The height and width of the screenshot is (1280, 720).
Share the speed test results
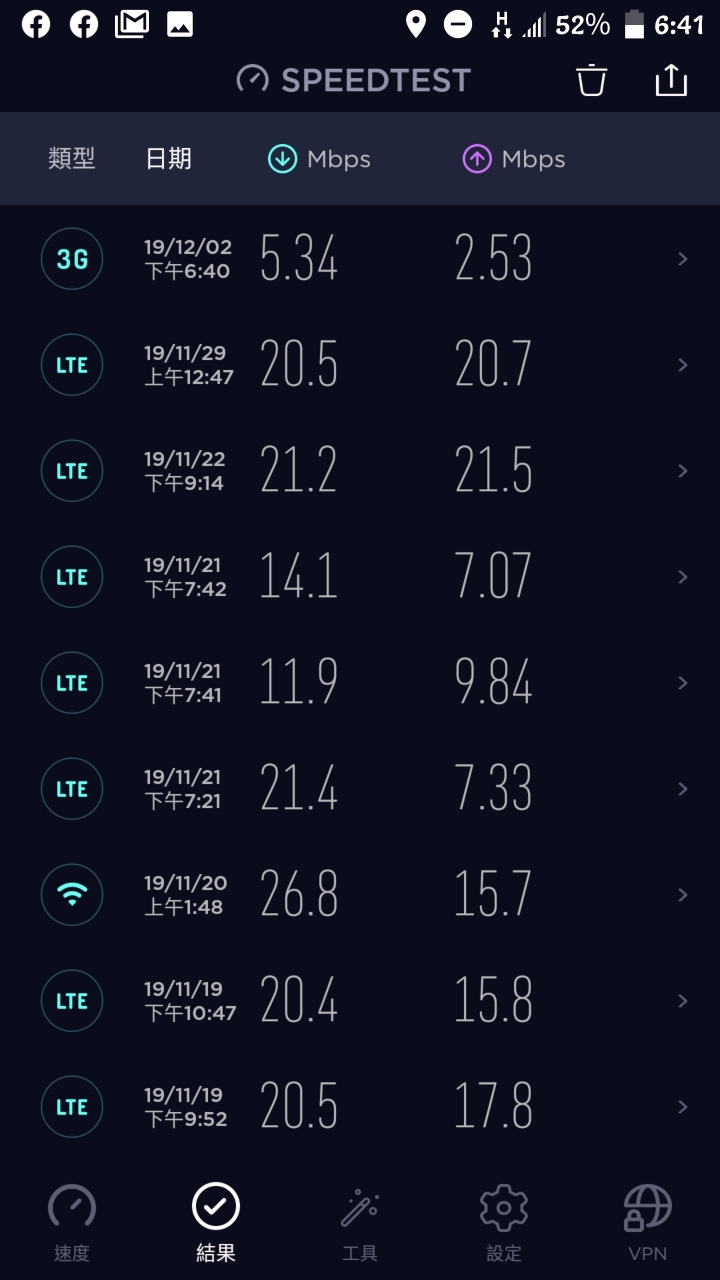(x=671, y=80)
